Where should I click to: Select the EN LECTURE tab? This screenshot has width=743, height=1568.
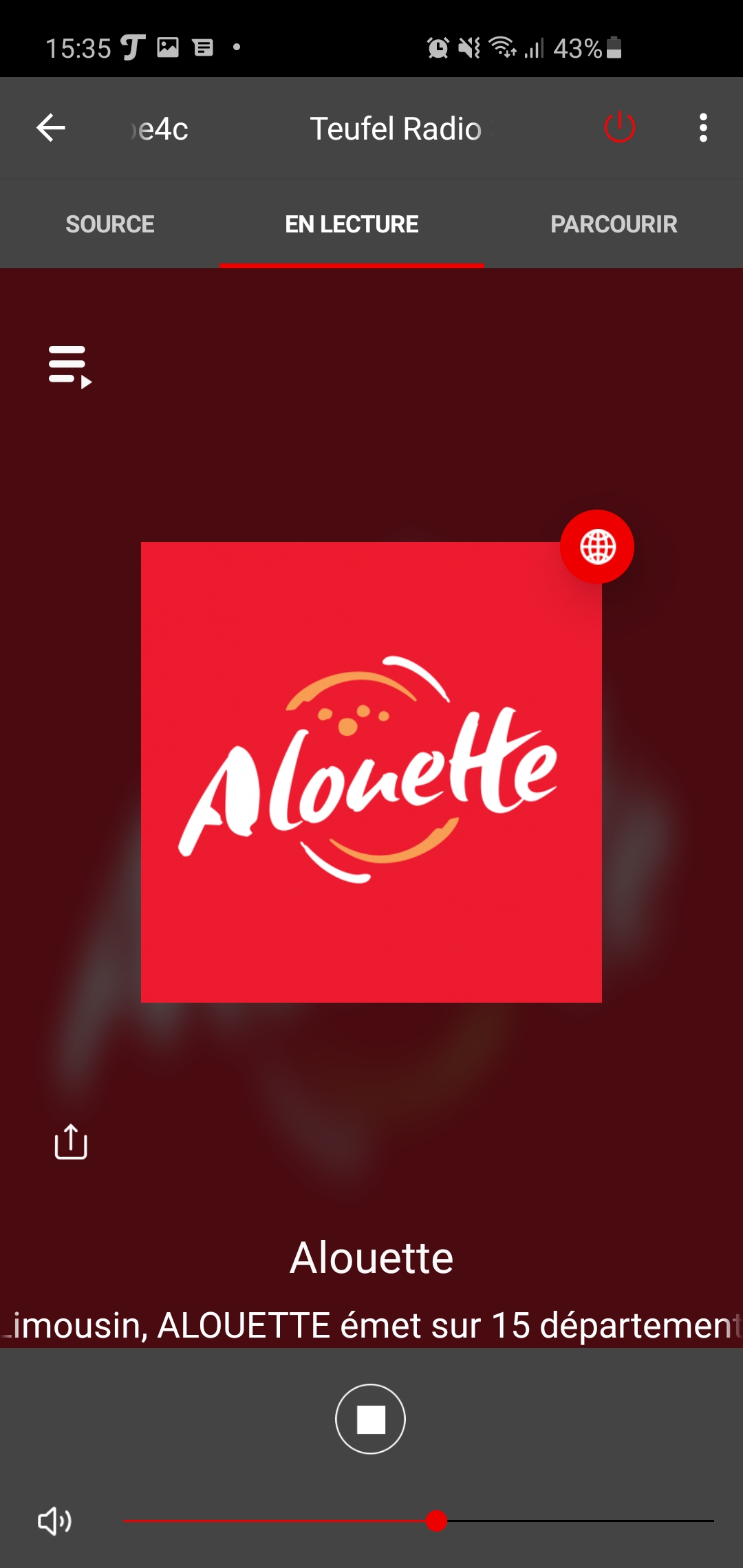352,224
